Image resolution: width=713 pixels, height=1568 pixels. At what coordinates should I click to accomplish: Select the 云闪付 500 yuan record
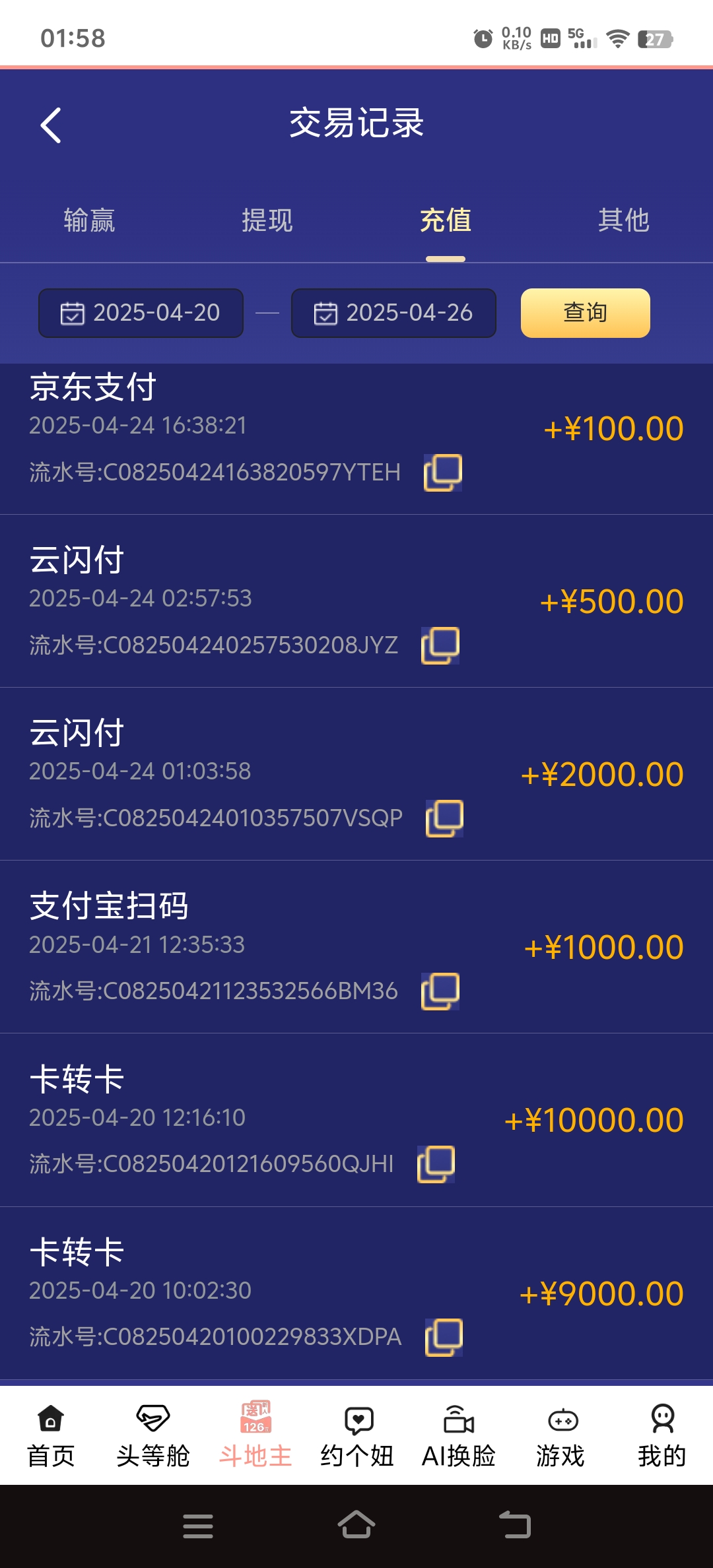tap(356, 601)
